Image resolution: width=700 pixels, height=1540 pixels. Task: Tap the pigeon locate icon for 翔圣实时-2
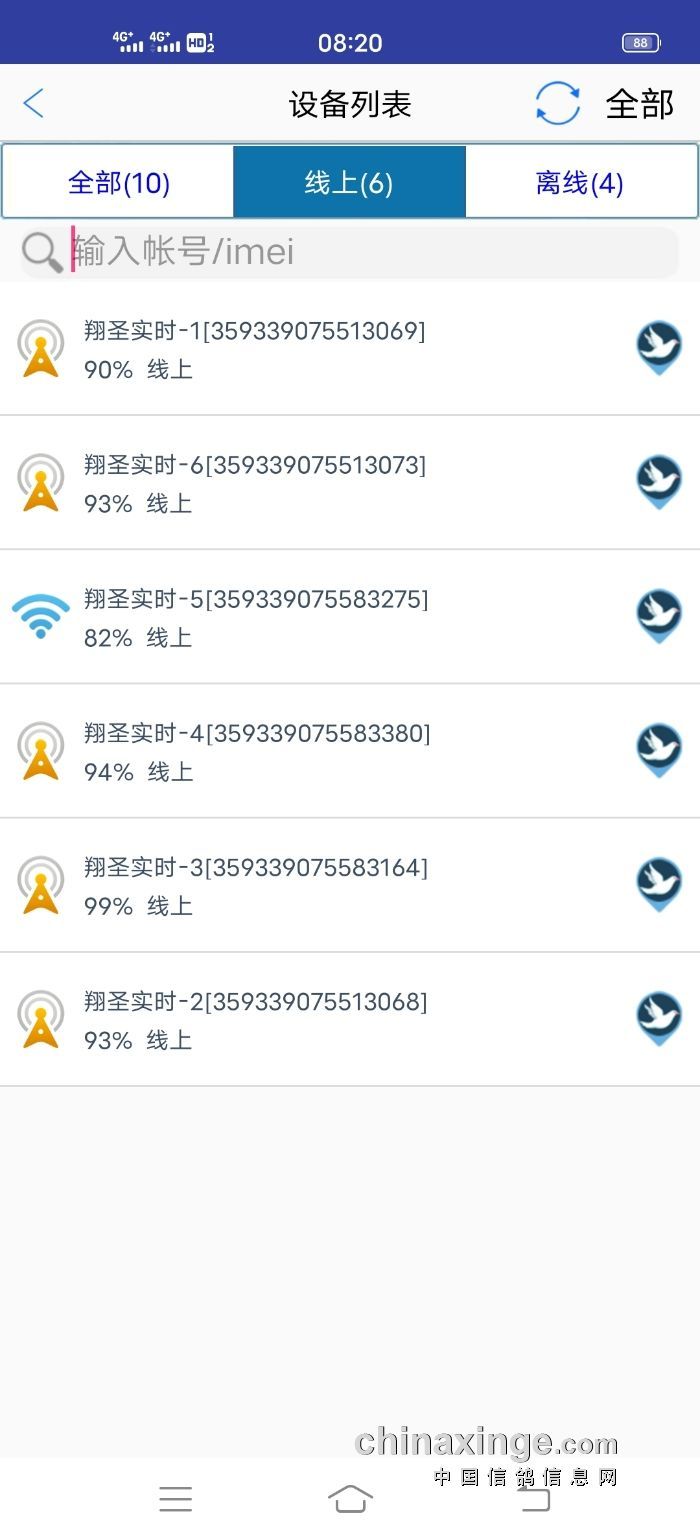(x=659, y=1019)
